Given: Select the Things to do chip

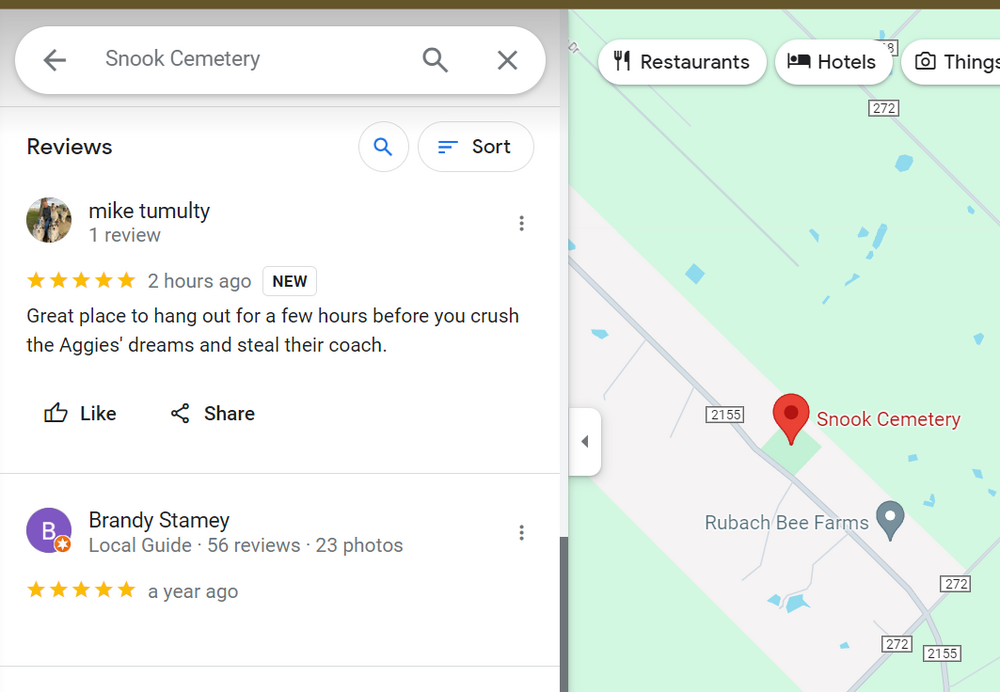Looking at the screenshot, I should tap(955, 62).
